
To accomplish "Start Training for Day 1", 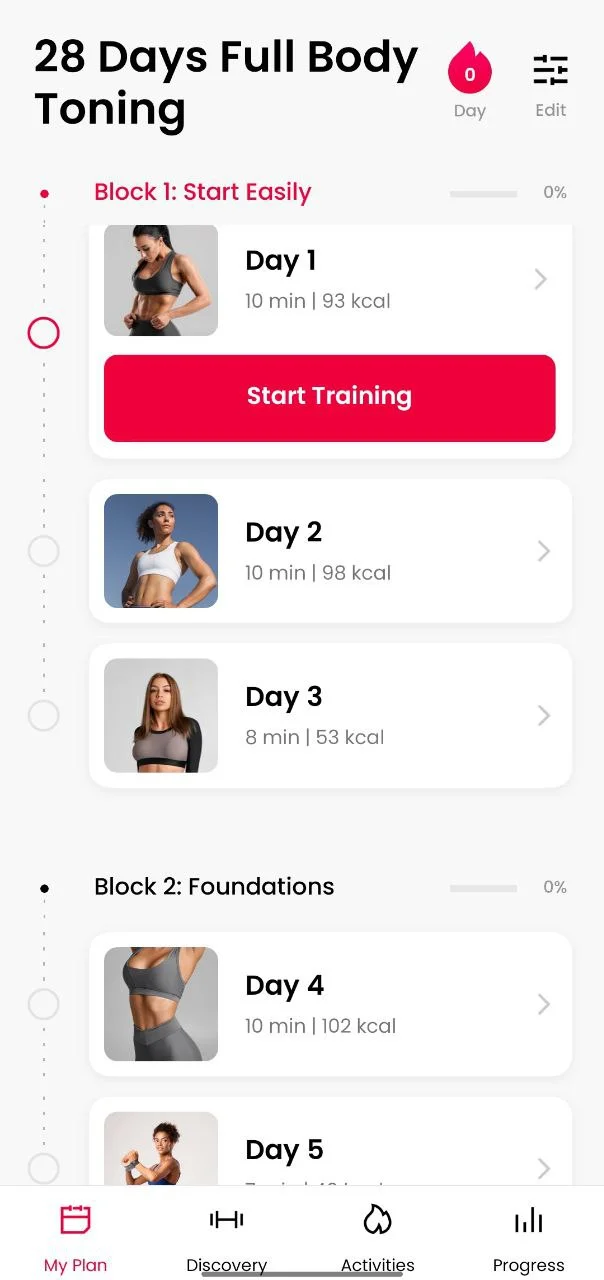I will pos(329,397).
